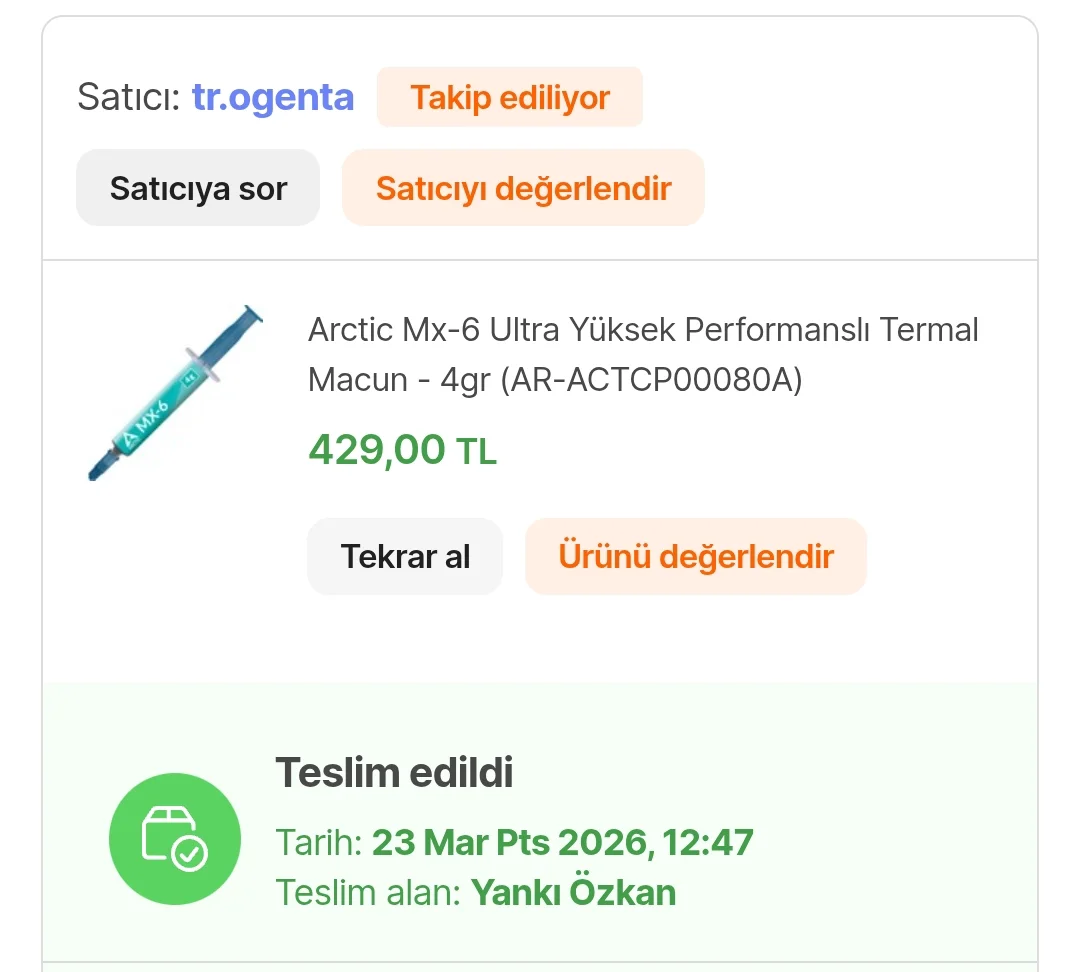This screenshot has width=1080, height=972.
Task: Tap the Takip ediliyor follow button
Action: pos(509,98)
